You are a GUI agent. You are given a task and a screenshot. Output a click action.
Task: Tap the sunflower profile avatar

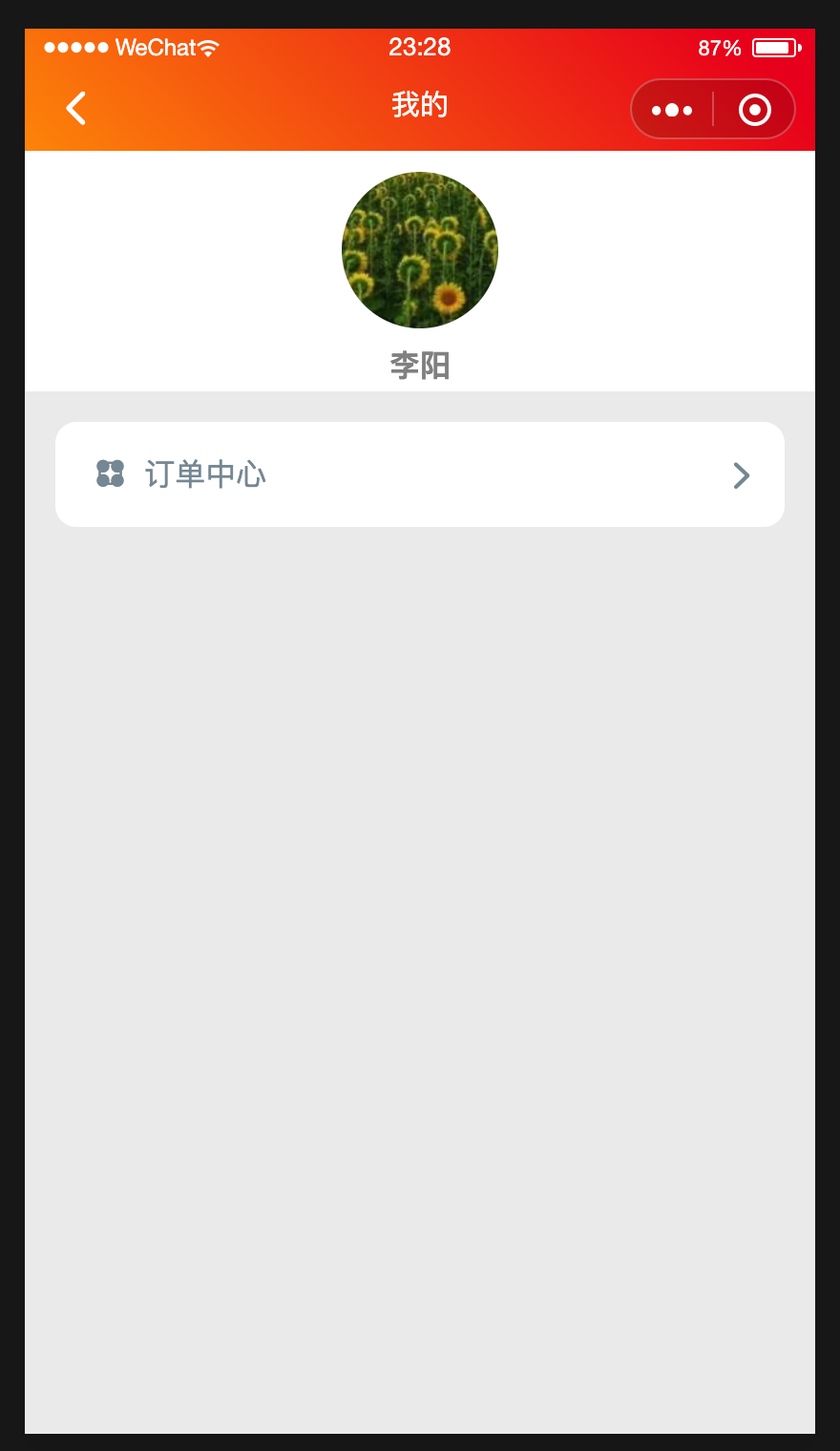pos(420,250)
